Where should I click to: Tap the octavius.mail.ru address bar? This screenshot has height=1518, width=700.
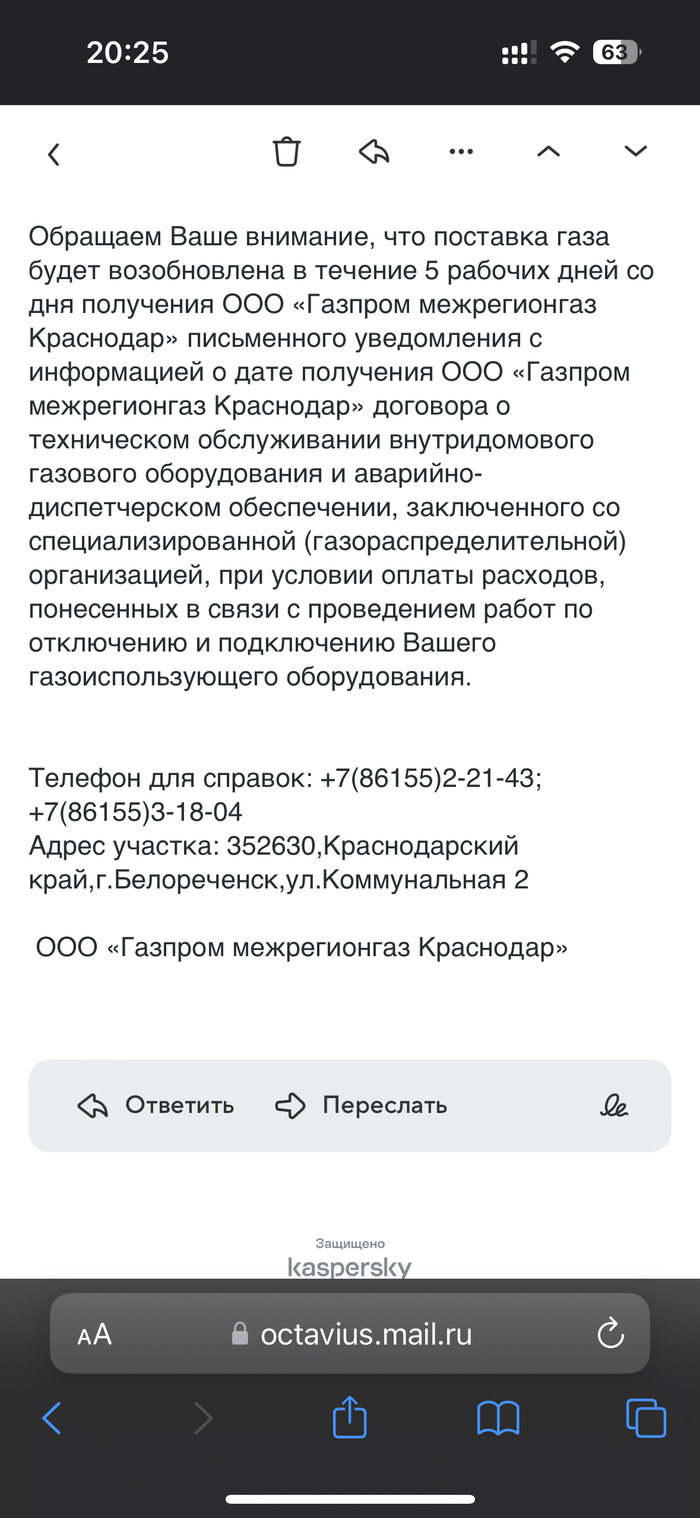click(x=365, y=1334)
